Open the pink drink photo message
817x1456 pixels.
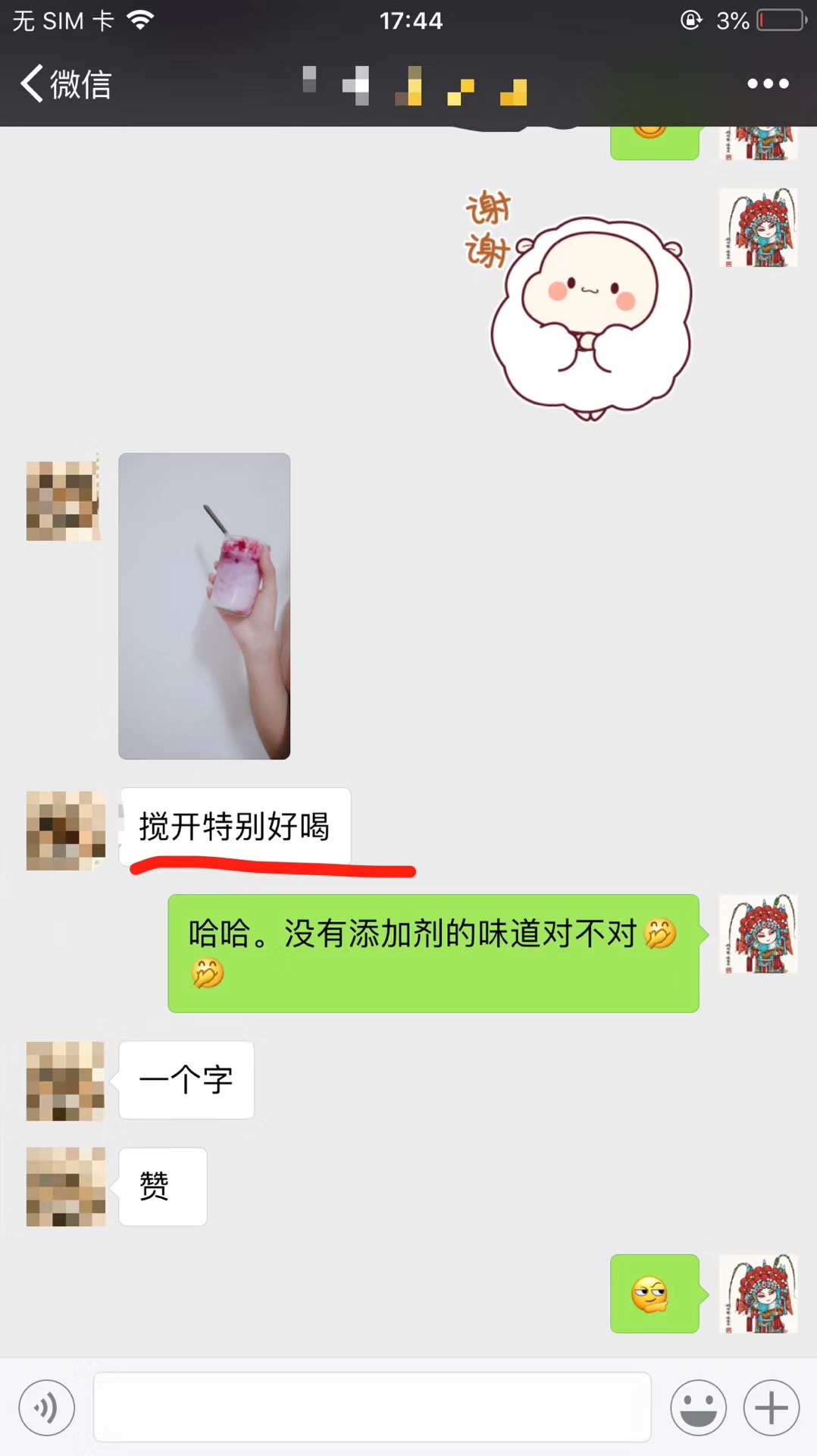coord(204,606)
